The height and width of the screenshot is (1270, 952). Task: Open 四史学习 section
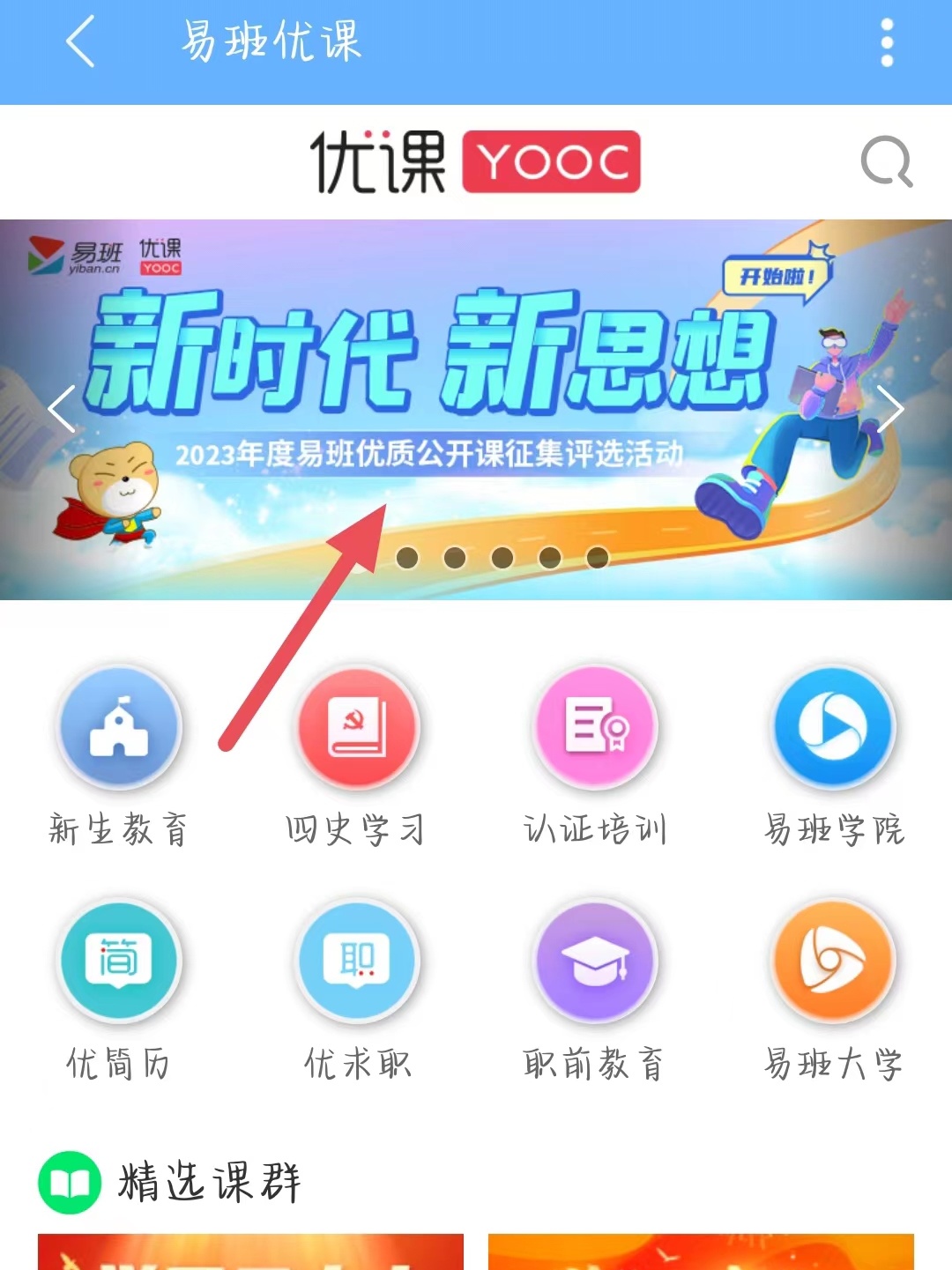click(357, 728)
